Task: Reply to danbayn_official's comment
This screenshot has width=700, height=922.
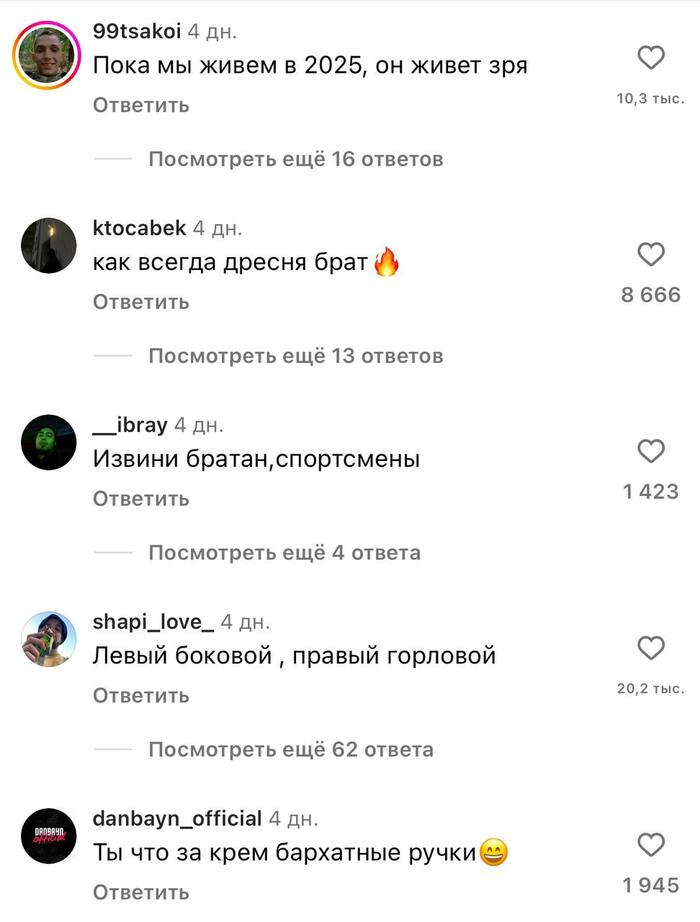Action: tap(141, 892)
